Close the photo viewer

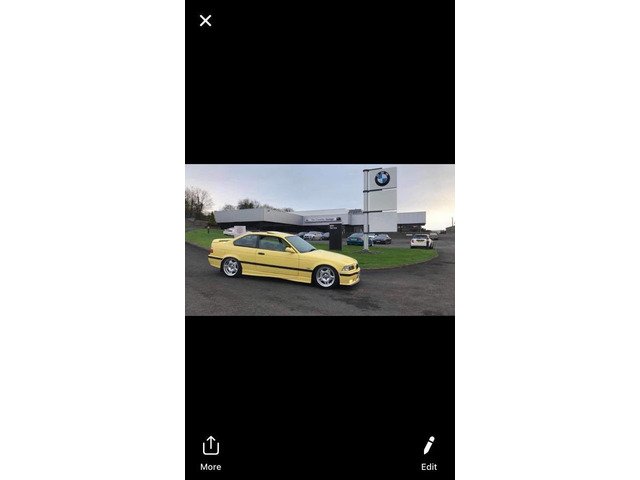pos(205,20)
